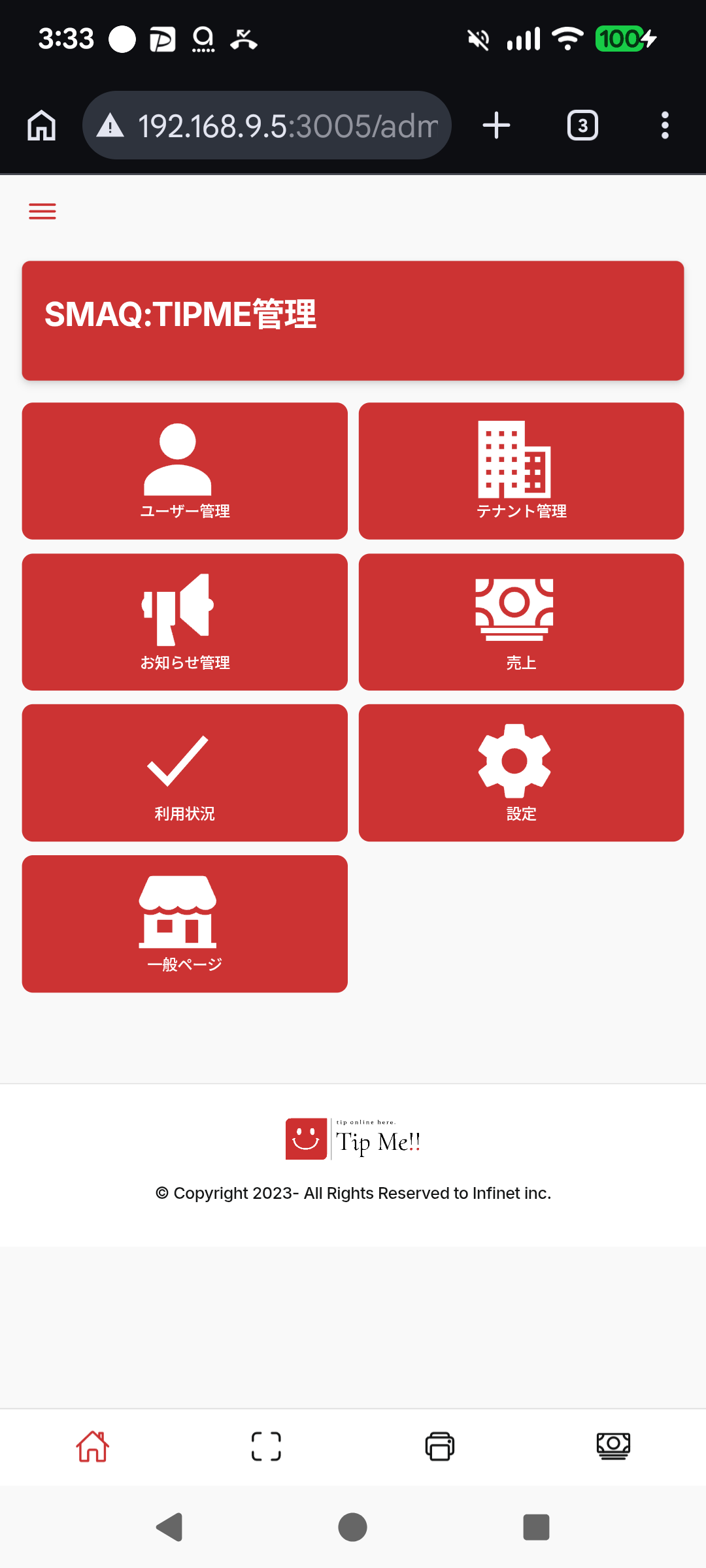
Task: Open the printer icon in bottom bar
Action: (x=440, y=1446)
